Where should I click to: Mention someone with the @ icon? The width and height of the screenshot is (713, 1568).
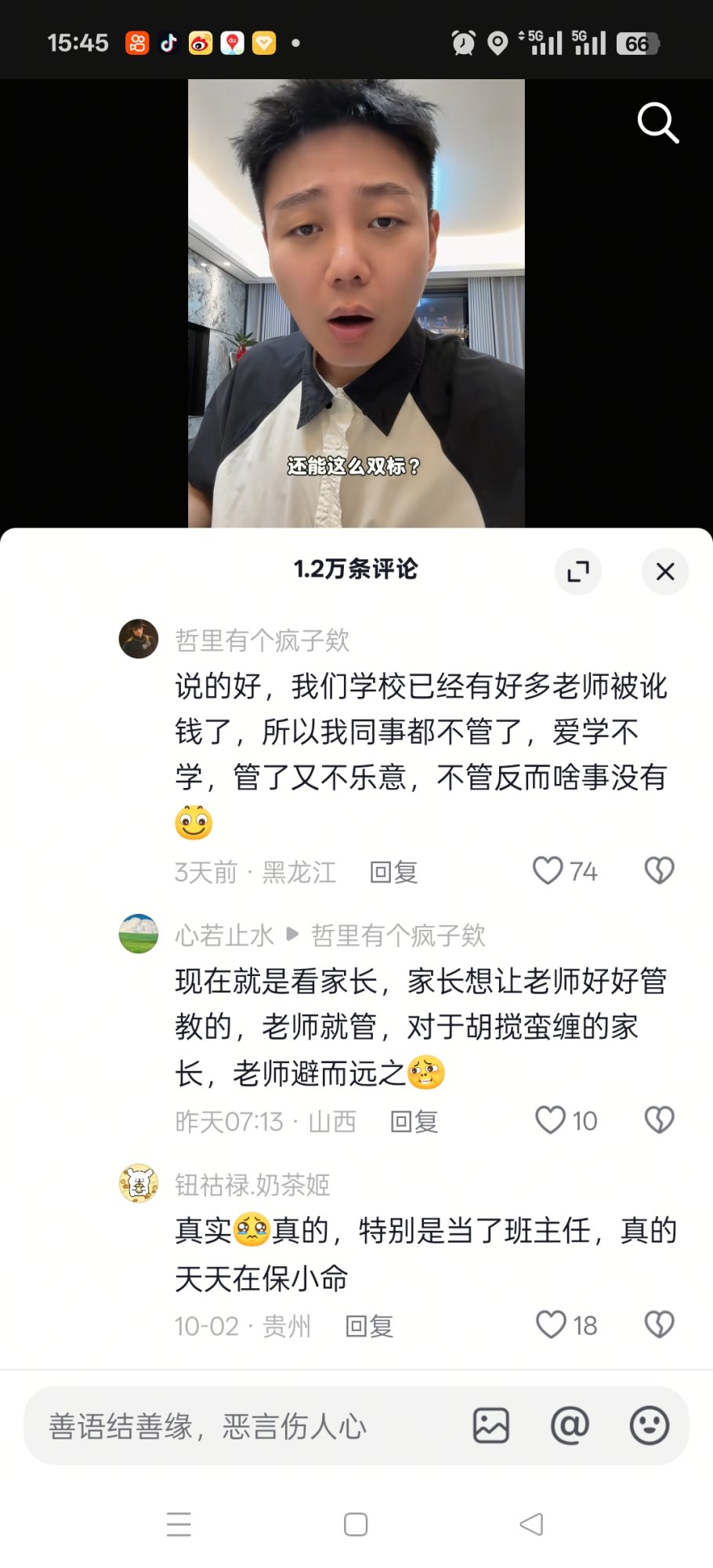point(570,1425)
